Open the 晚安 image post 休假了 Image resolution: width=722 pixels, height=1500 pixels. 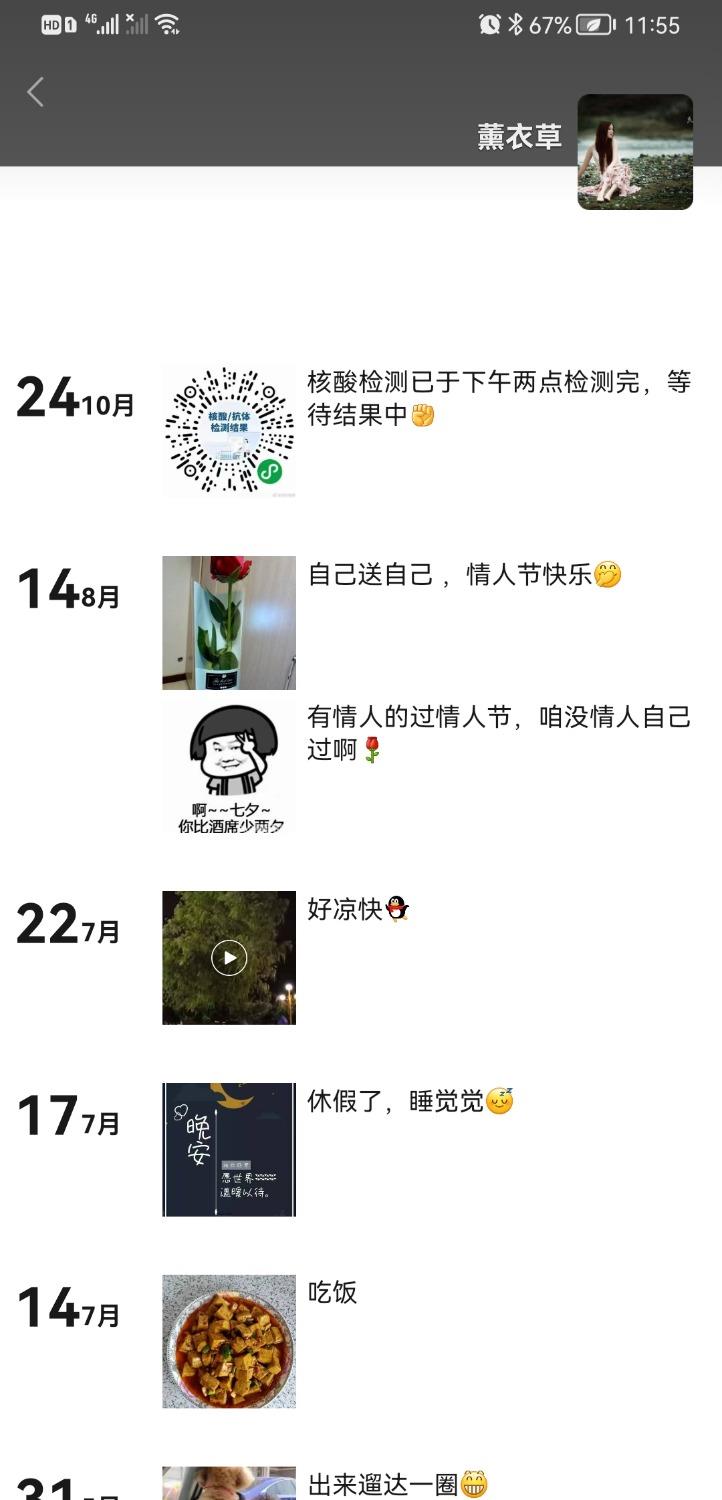229,1149
